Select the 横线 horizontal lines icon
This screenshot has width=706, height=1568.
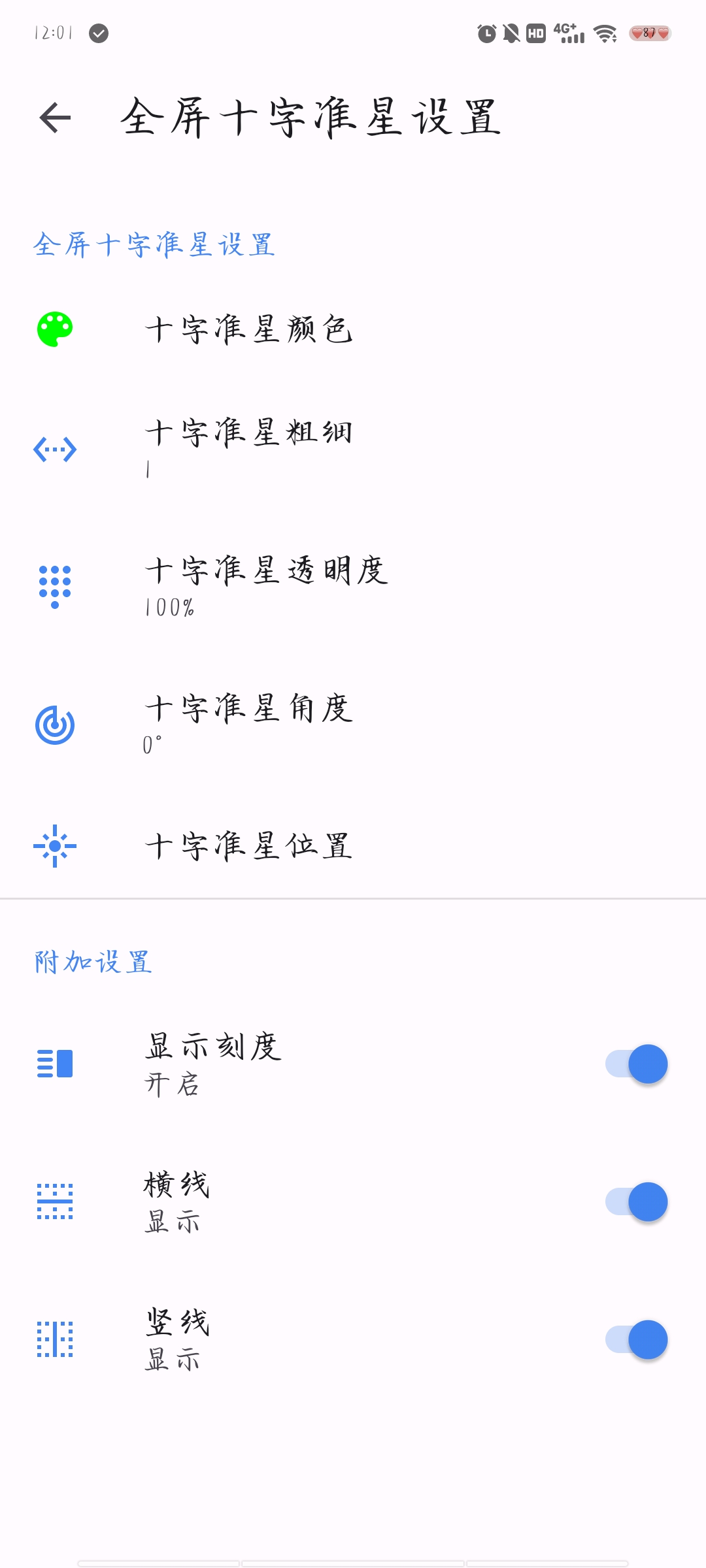coord(56,1202)
